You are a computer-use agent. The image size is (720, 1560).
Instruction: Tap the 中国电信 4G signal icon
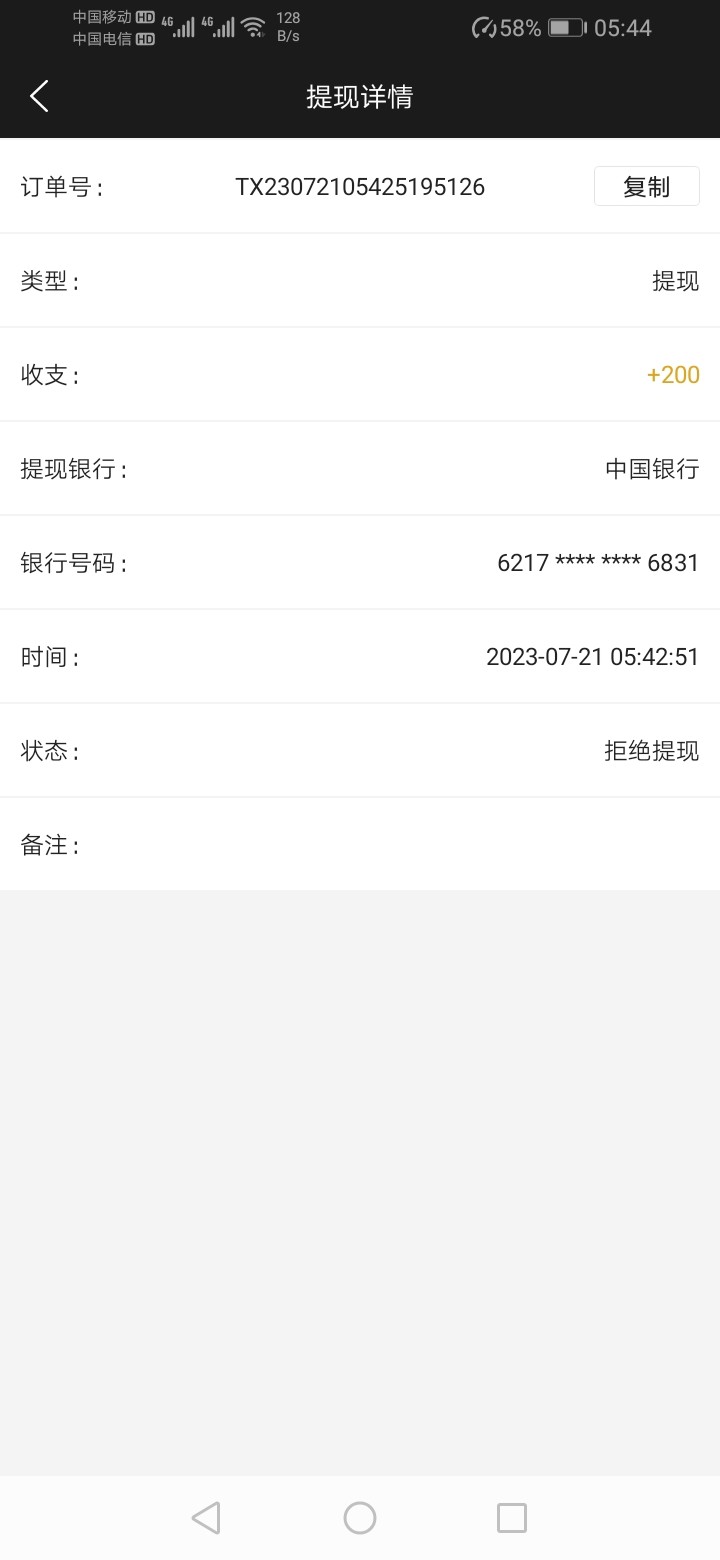tap(222, 27)
